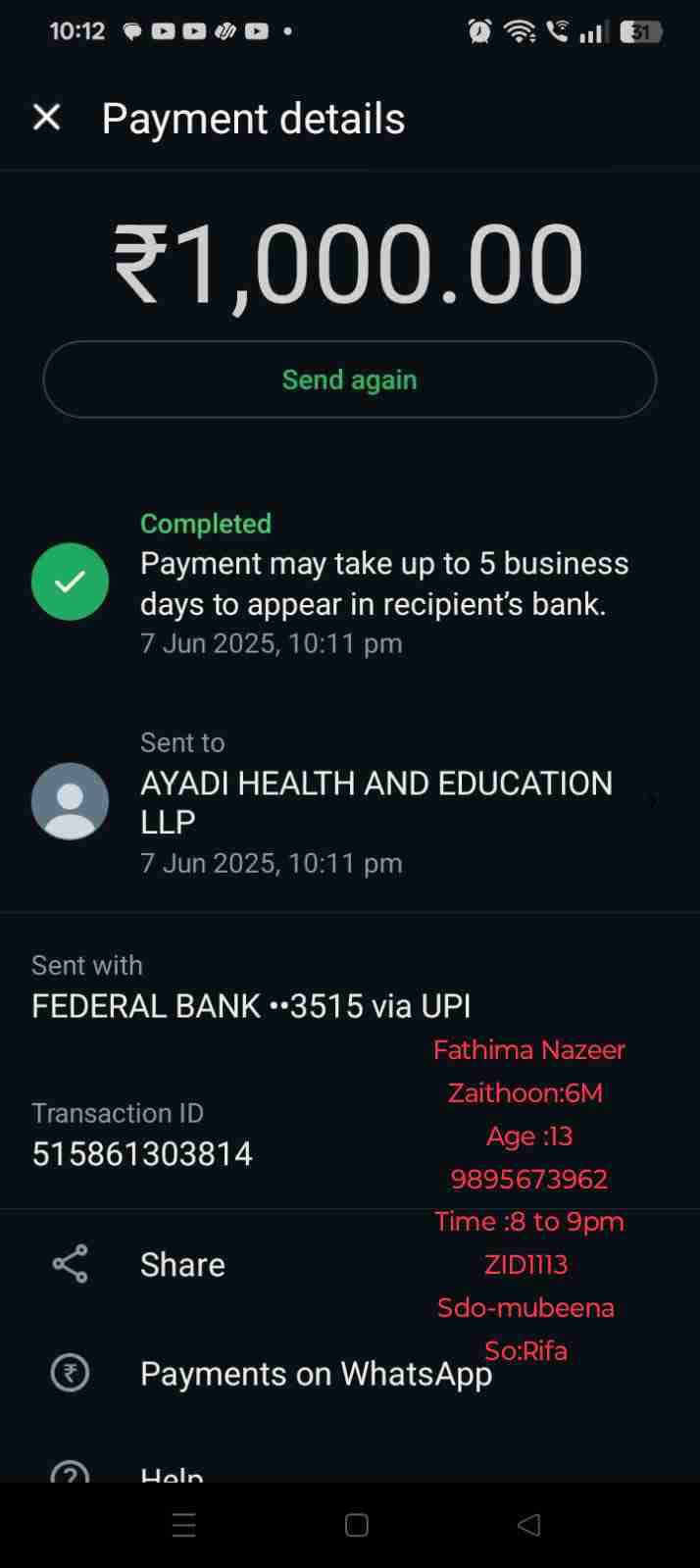Open the Help option
700x1568 pixels.
click(172, 1471)
